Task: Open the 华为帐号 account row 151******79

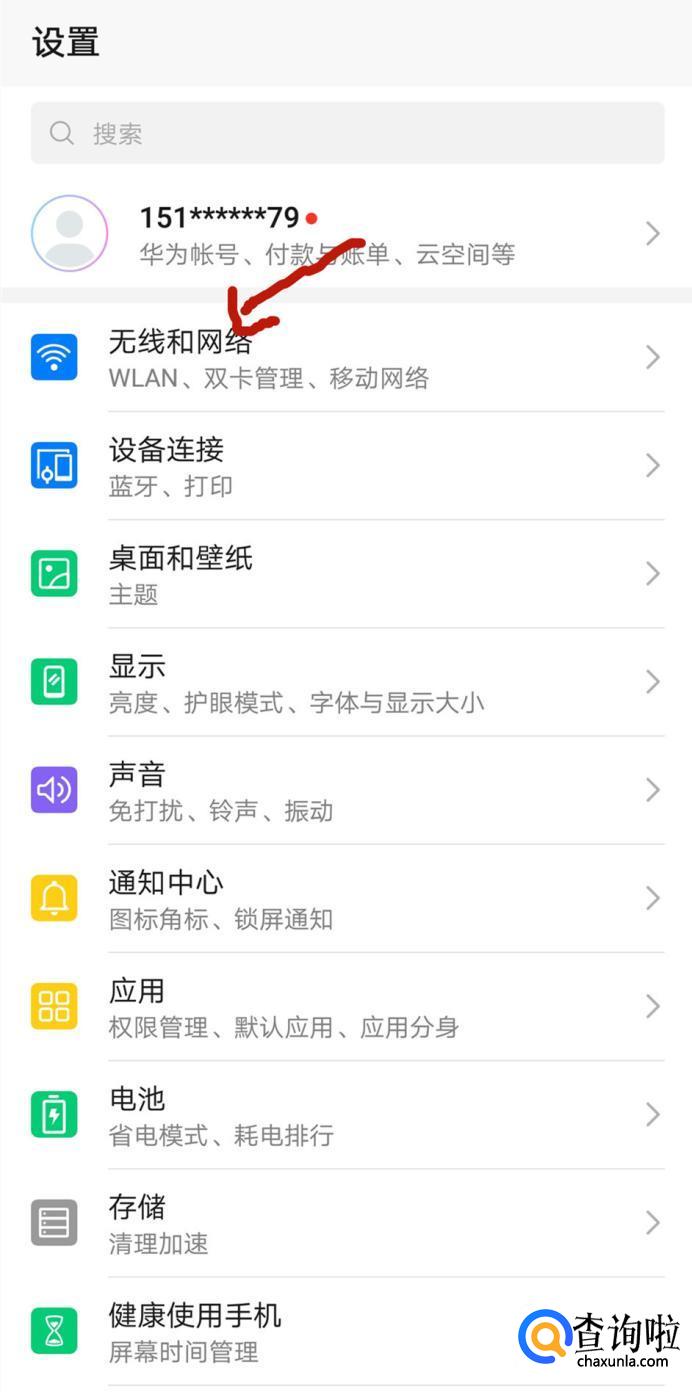Action: (x=347, y=234)
